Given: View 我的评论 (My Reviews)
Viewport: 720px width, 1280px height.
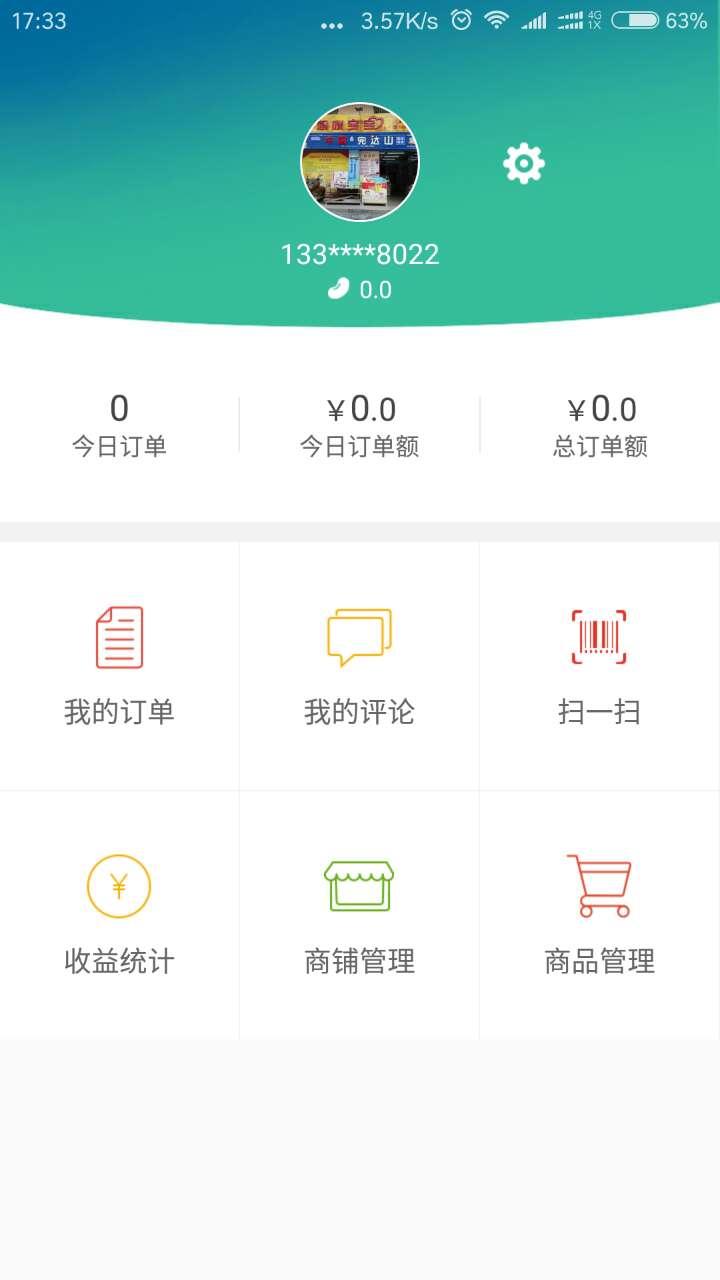Looking at the screenshot, I should click(359, 665).
